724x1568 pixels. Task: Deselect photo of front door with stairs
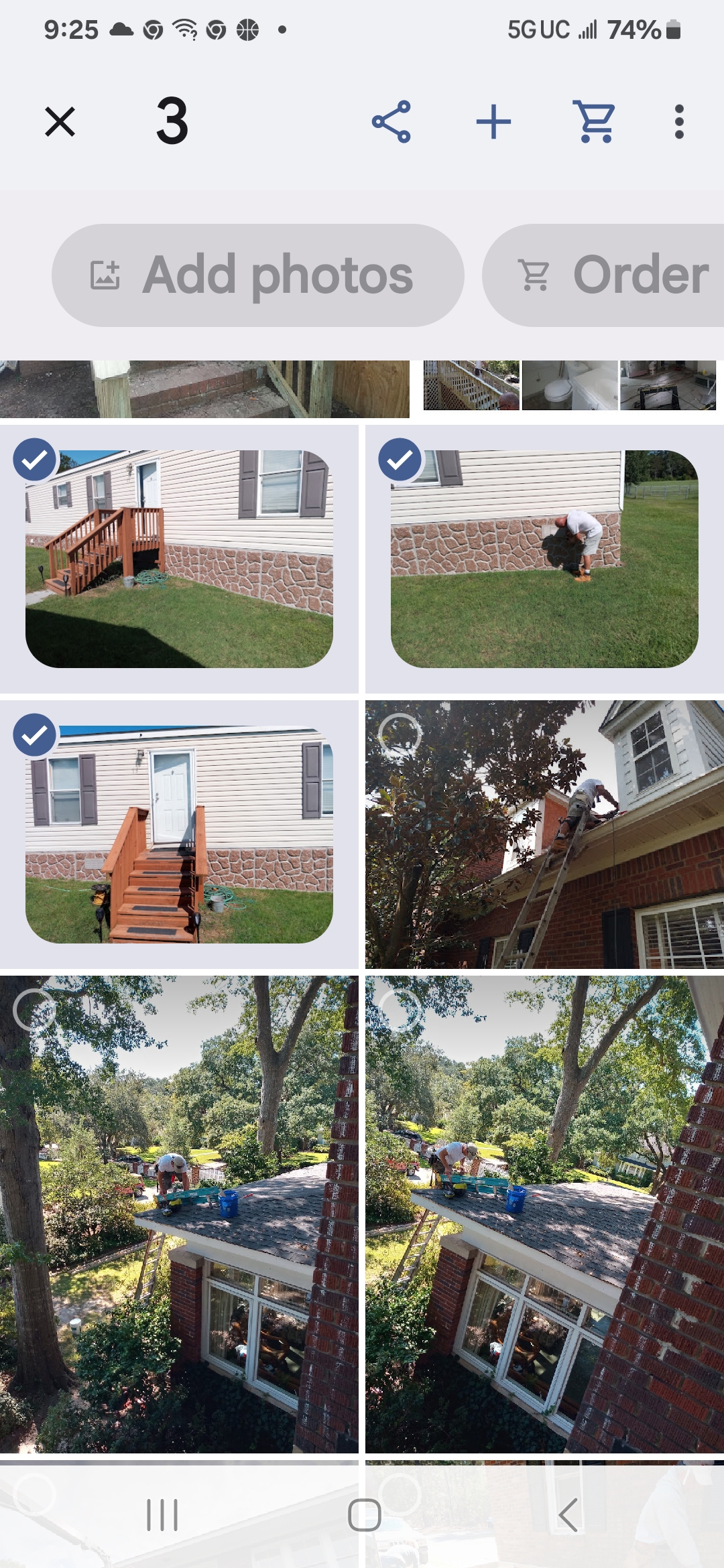point(179,834)
